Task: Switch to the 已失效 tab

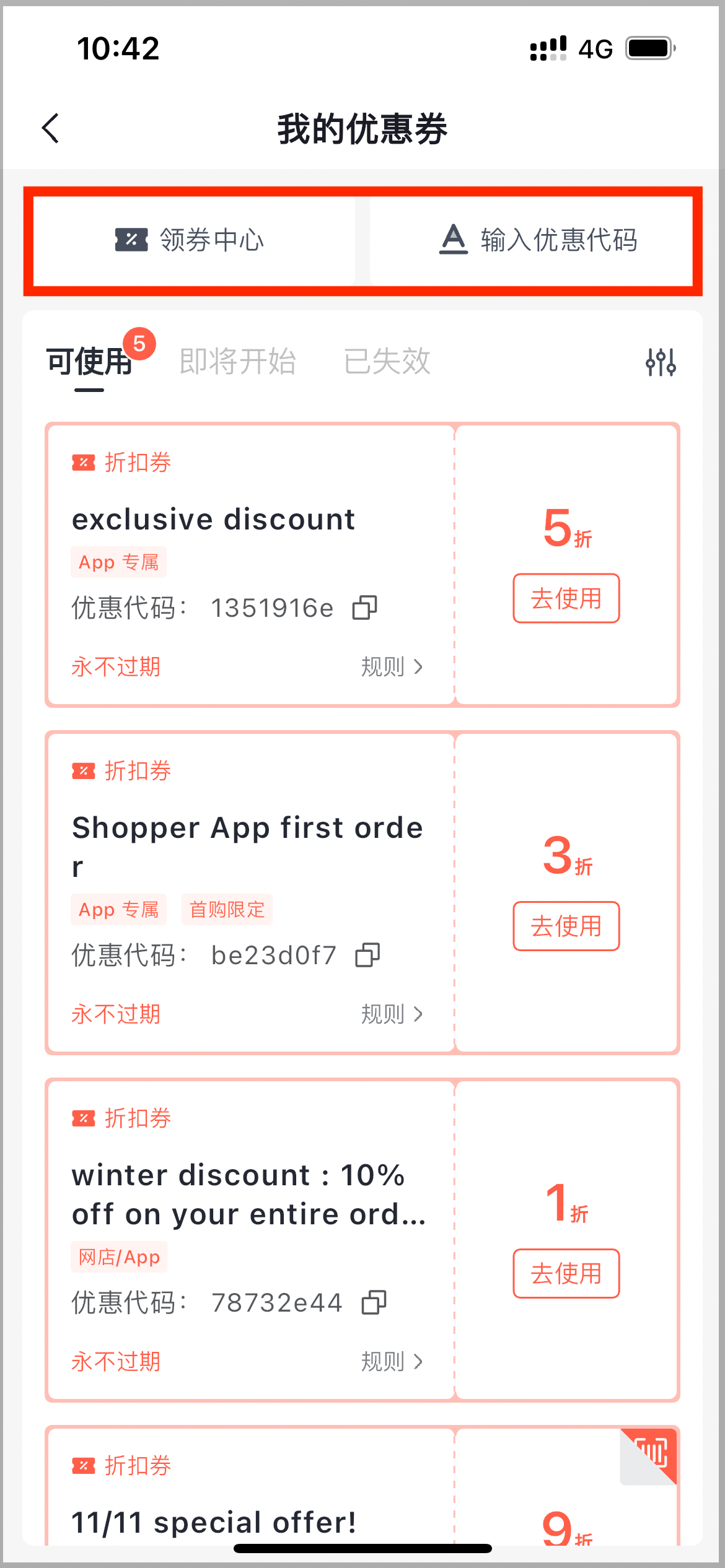Action: tap(387, 362)
